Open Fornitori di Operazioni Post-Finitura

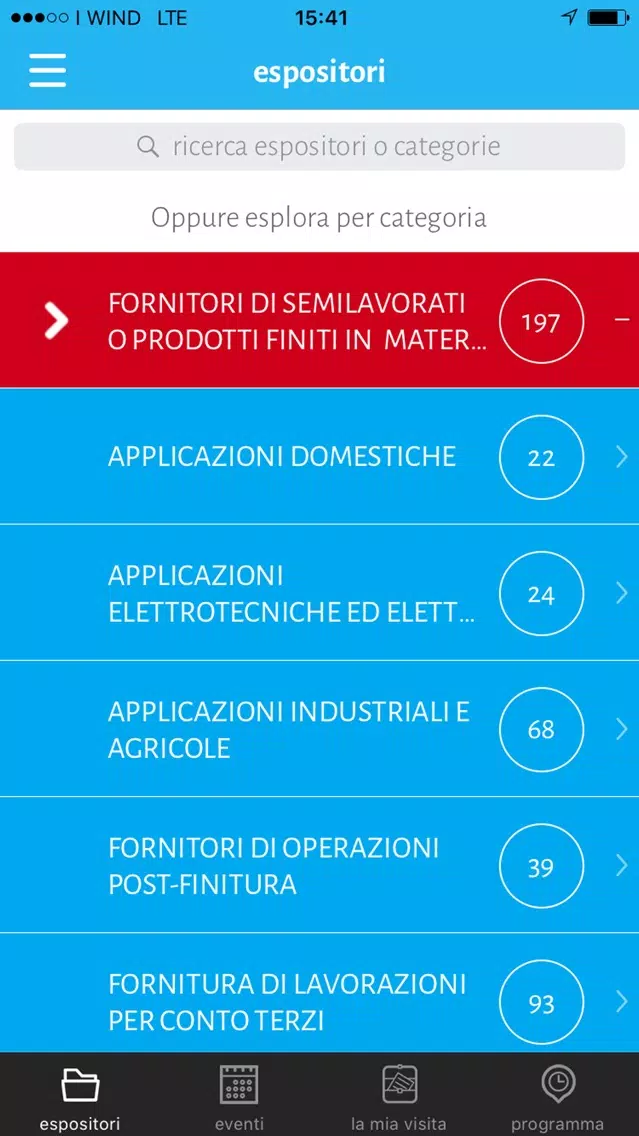[320, 865]
